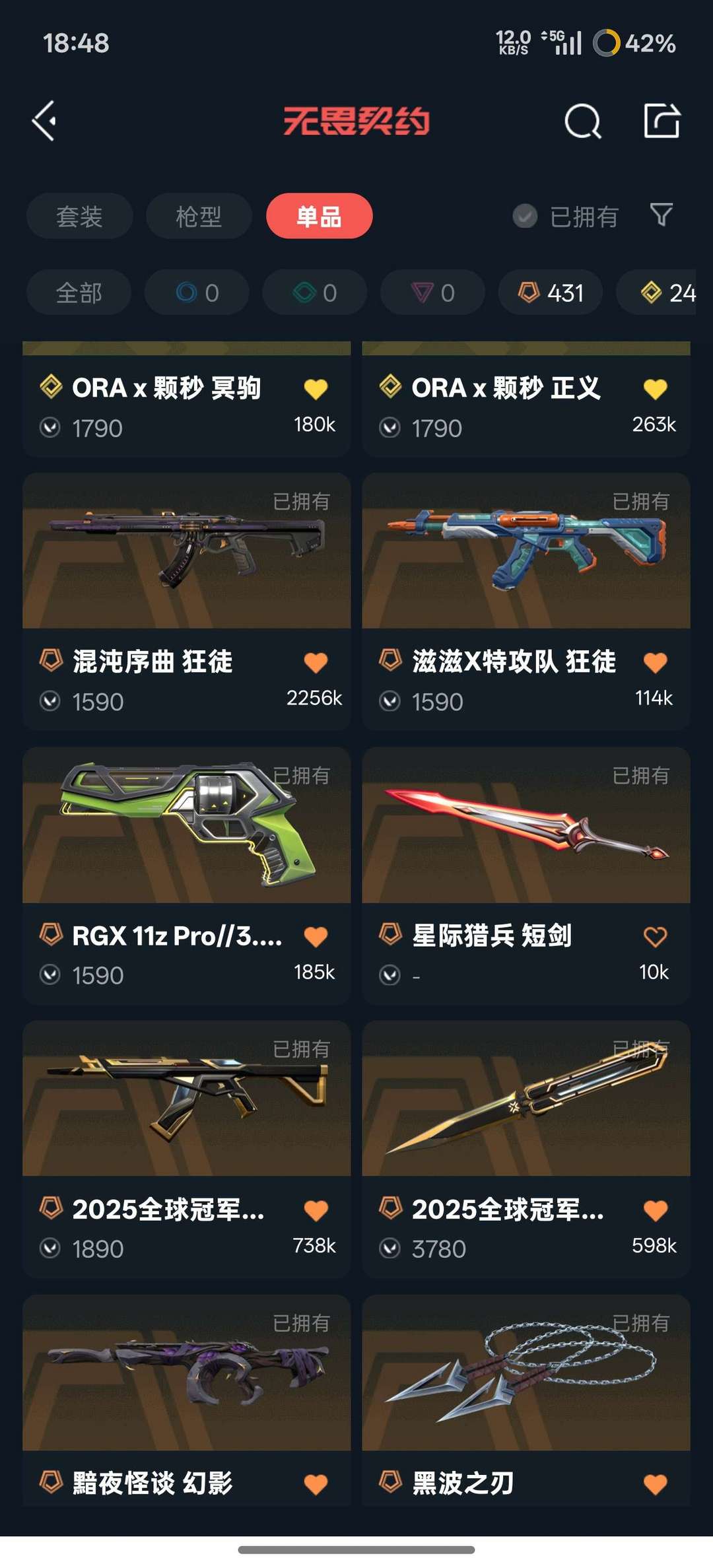Image resolution: width=713 pixels, height=1568 pixels.
Task: Open the RGX 11z Pro skin card
Action: coord(186,875)
